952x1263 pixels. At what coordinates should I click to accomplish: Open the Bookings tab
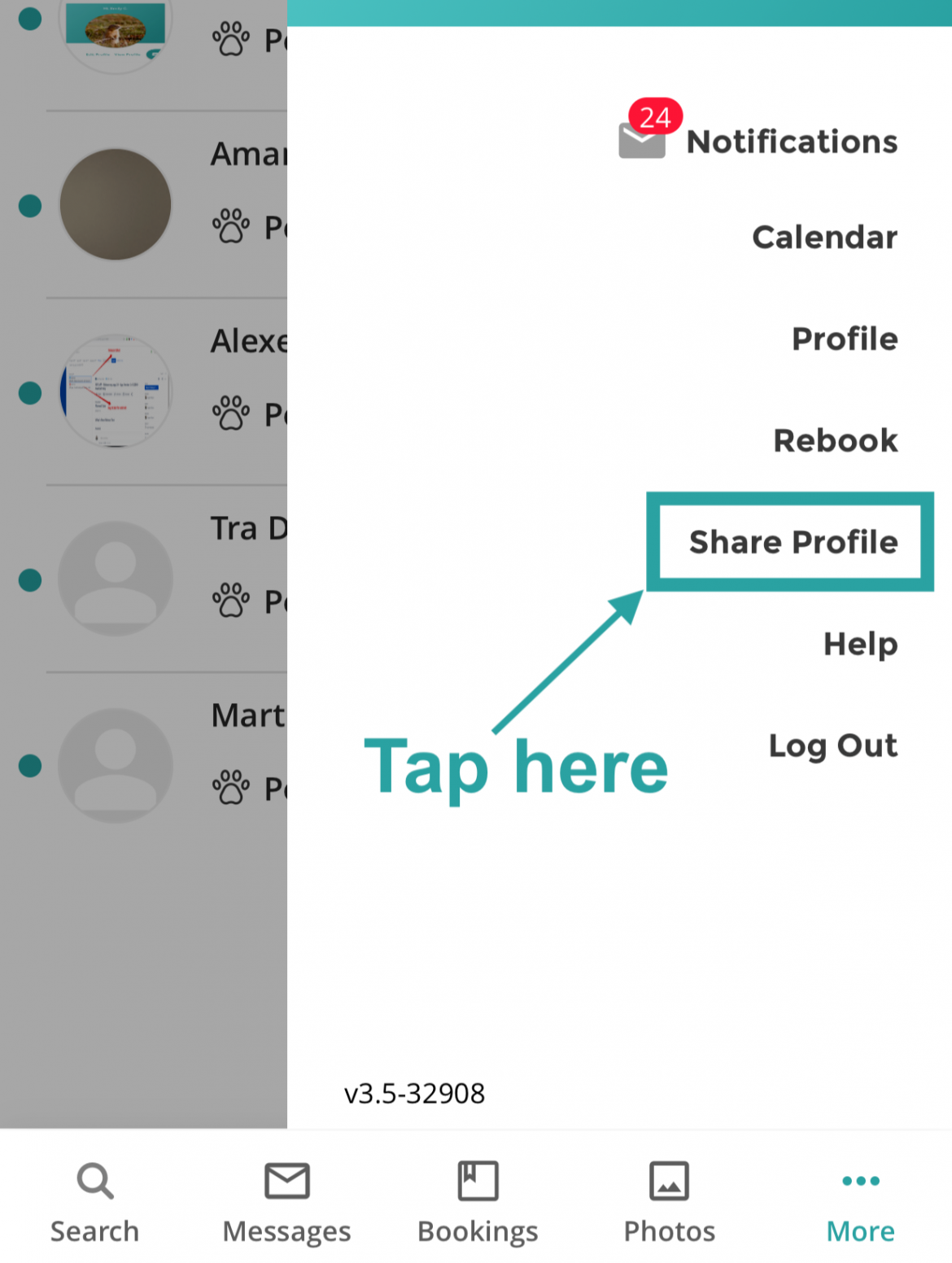click(x=478, y=1203)
